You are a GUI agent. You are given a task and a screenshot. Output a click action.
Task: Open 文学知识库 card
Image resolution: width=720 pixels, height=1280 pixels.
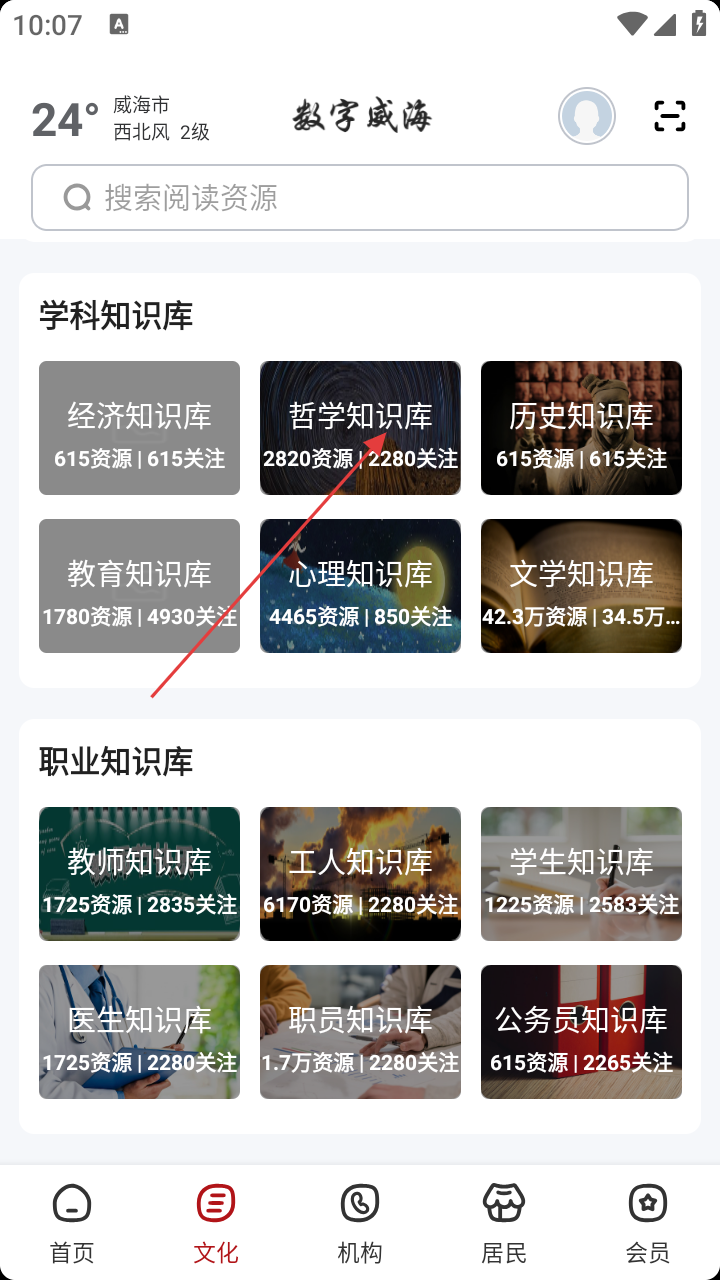click(x=581, y=586)
